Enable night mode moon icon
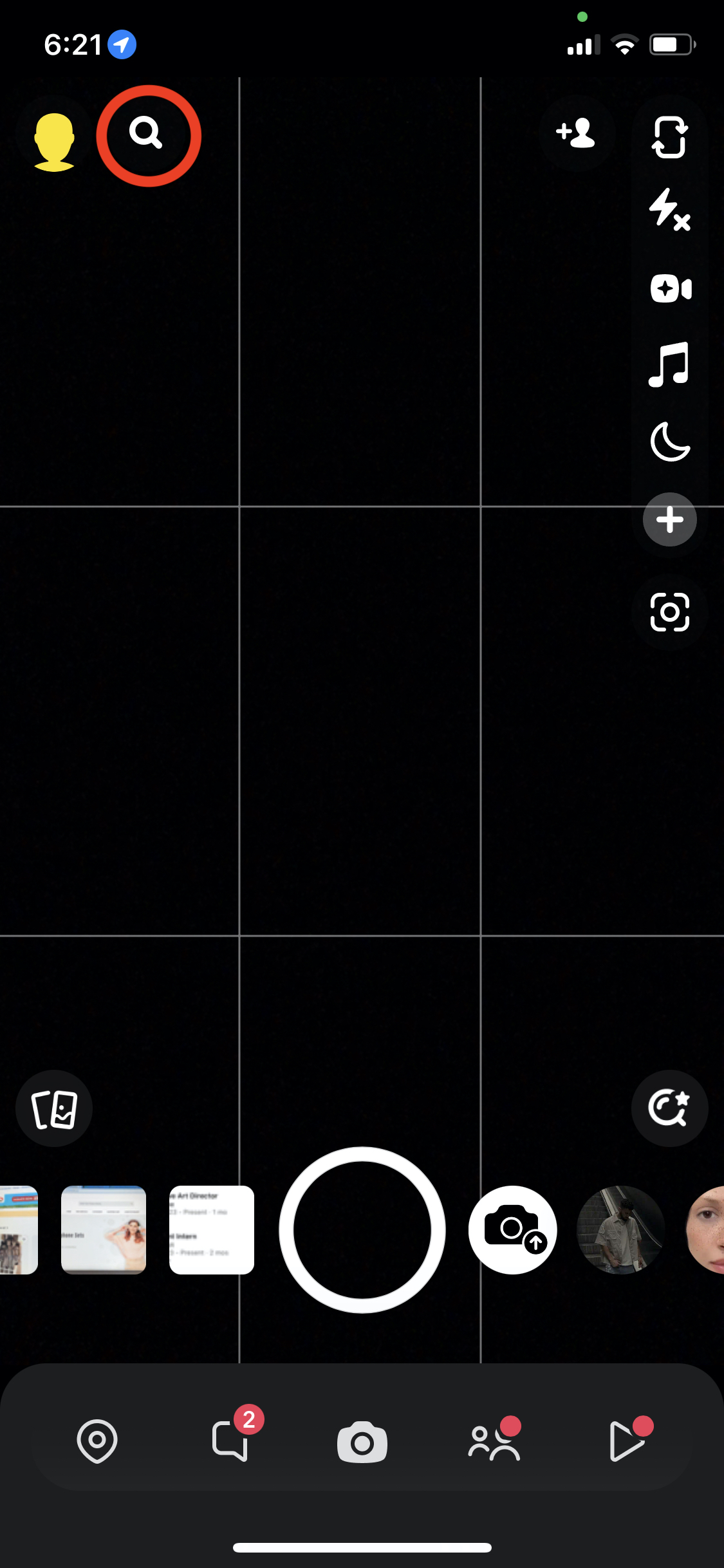This screenshot has height=1568, width=724. point(669,442)
